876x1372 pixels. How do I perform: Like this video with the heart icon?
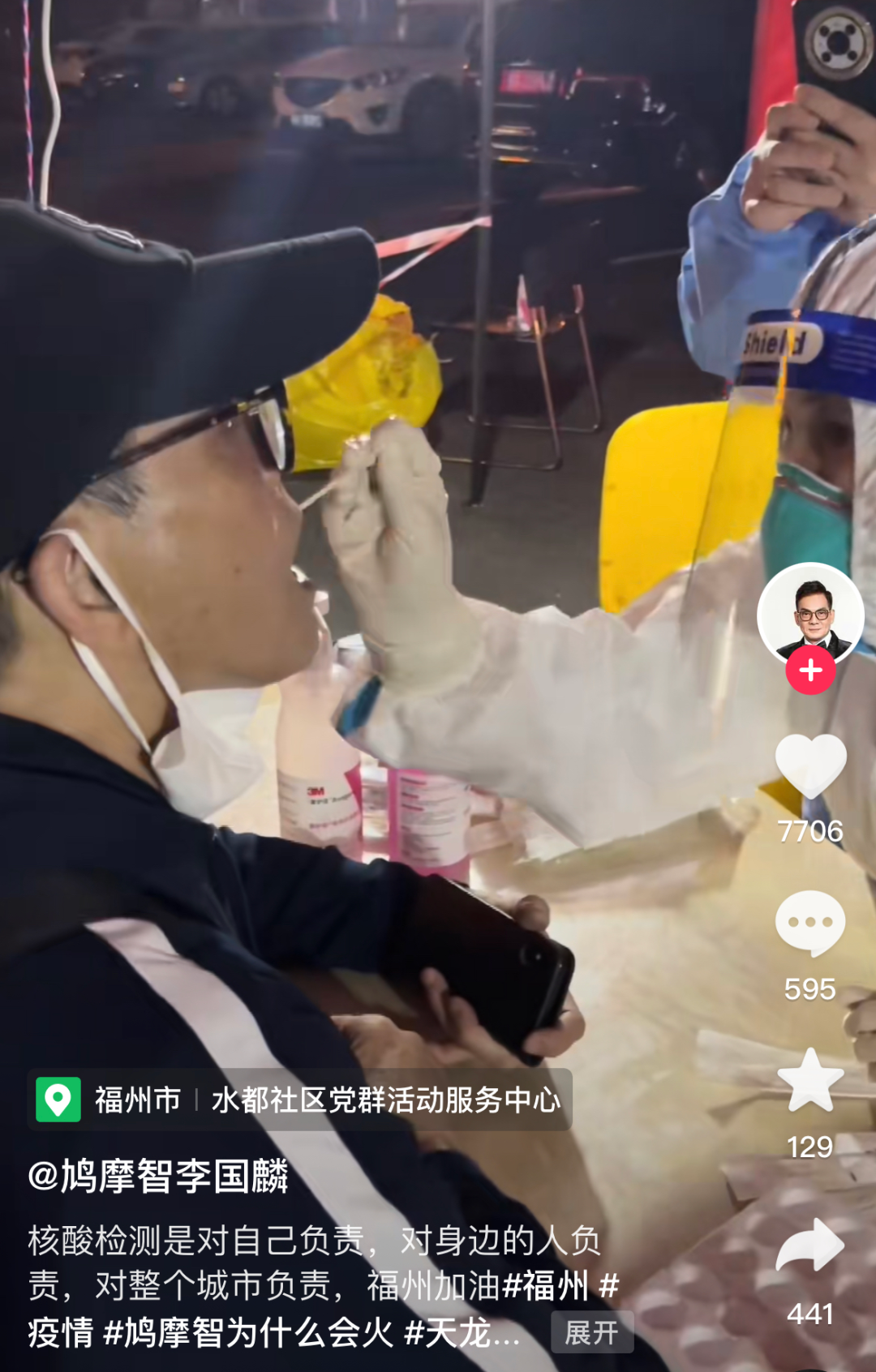point(810,765)
